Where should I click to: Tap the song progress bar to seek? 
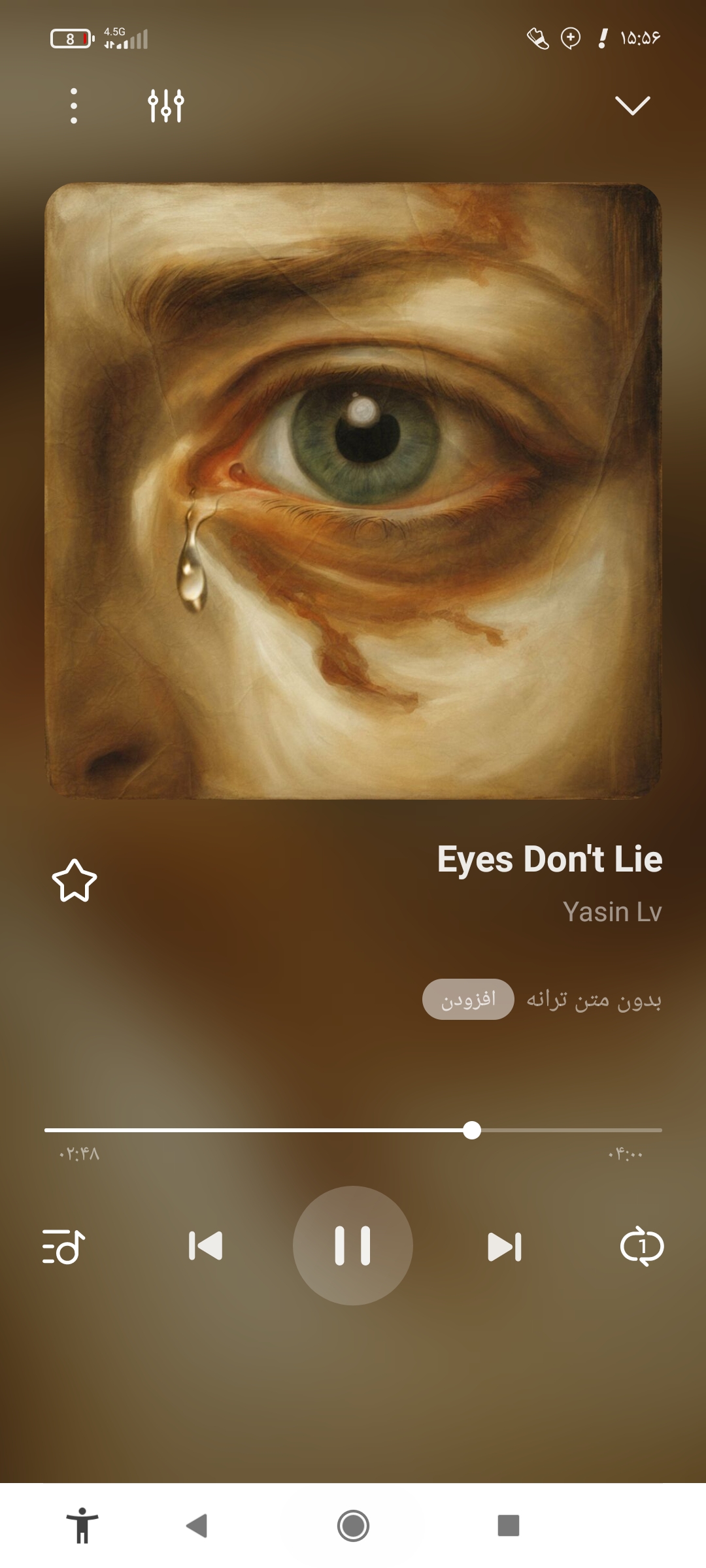[353, 1130]
